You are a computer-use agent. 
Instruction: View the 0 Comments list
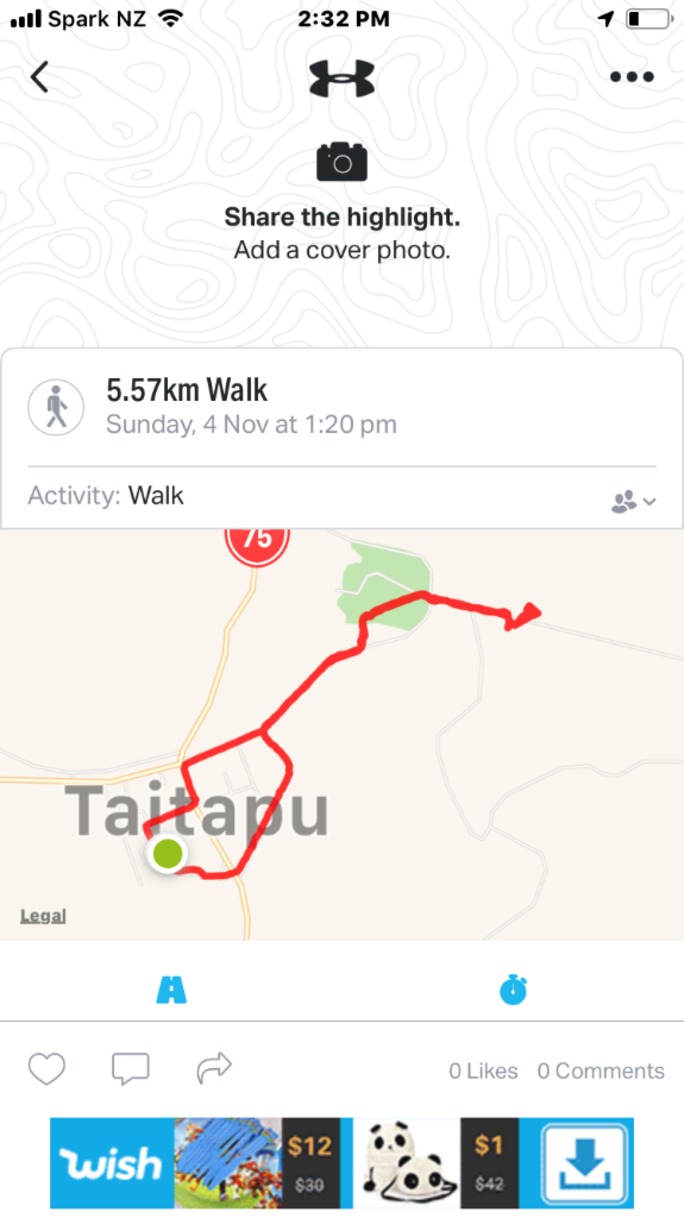click(600, 1071)
